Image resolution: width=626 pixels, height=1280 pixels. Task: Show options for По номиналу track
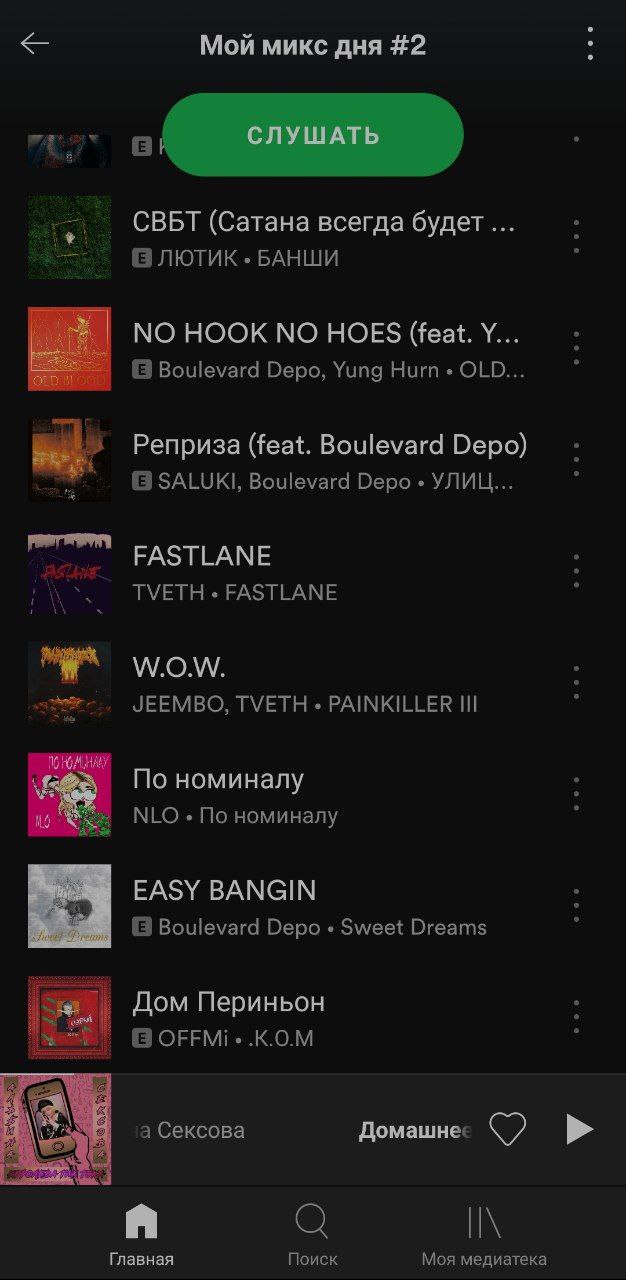[x=576, y=795]
